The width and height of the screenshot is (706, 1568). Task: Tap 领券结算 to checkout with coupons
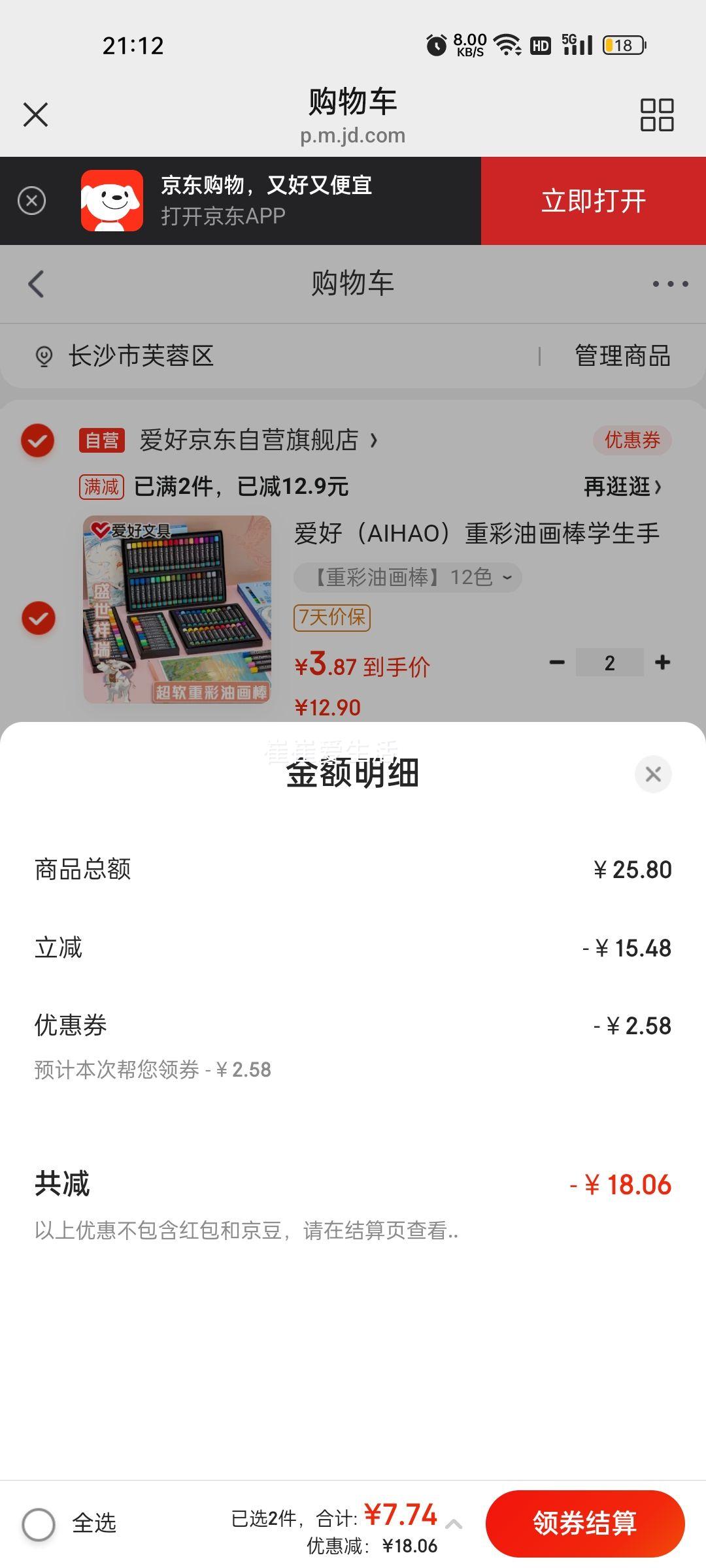coord(584,1524)
